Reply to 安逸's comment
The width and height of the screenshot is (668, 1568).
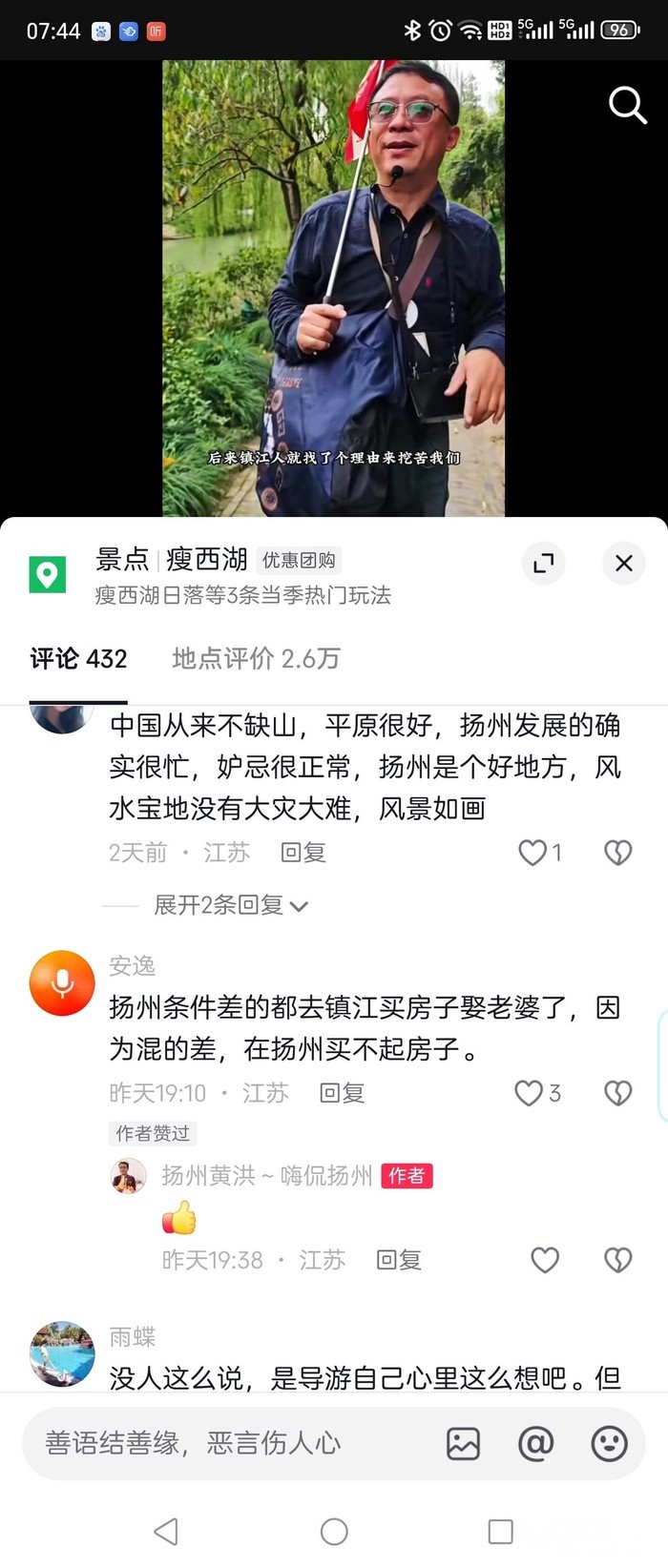coord(342,1093)
